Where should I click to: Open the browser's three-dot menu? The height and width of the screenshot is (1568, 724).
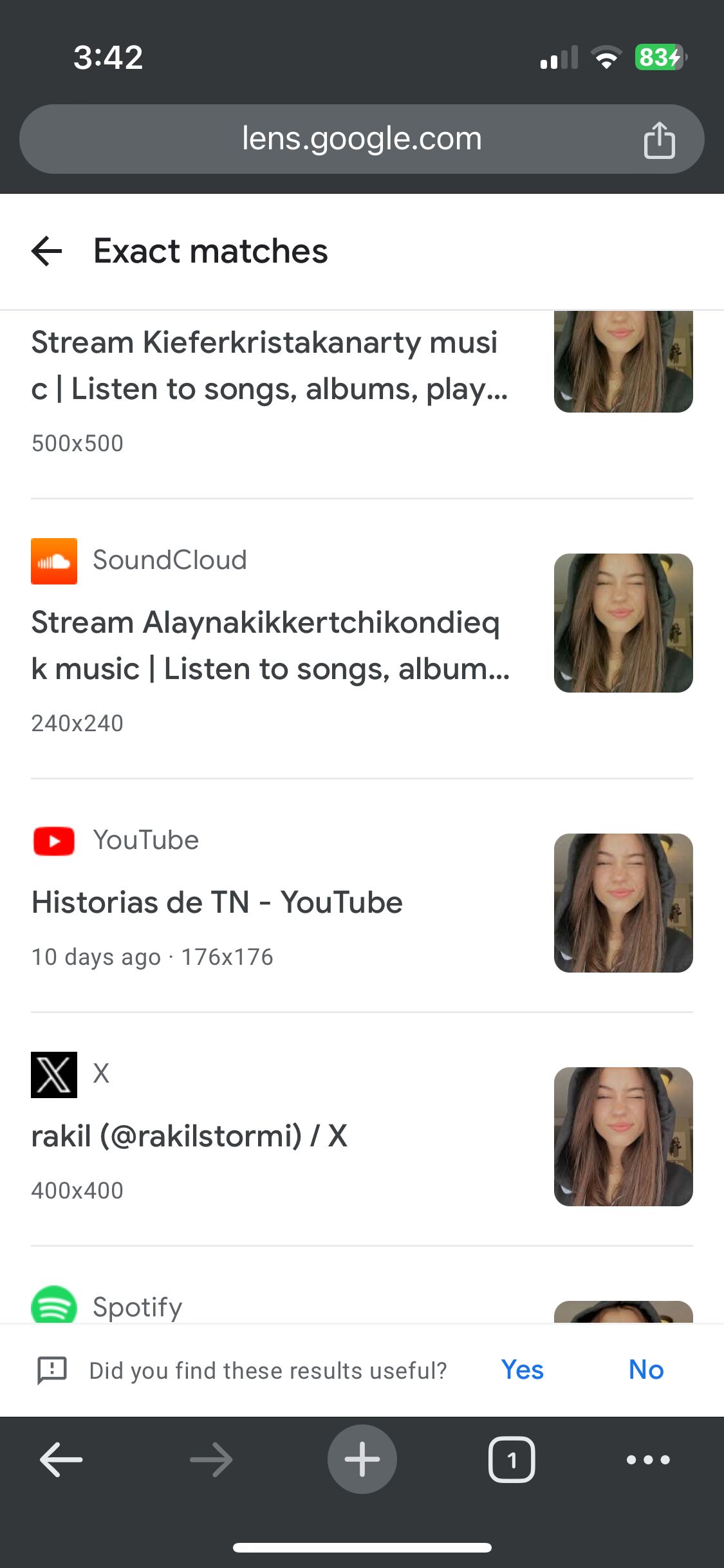(x=648, y=1460)
